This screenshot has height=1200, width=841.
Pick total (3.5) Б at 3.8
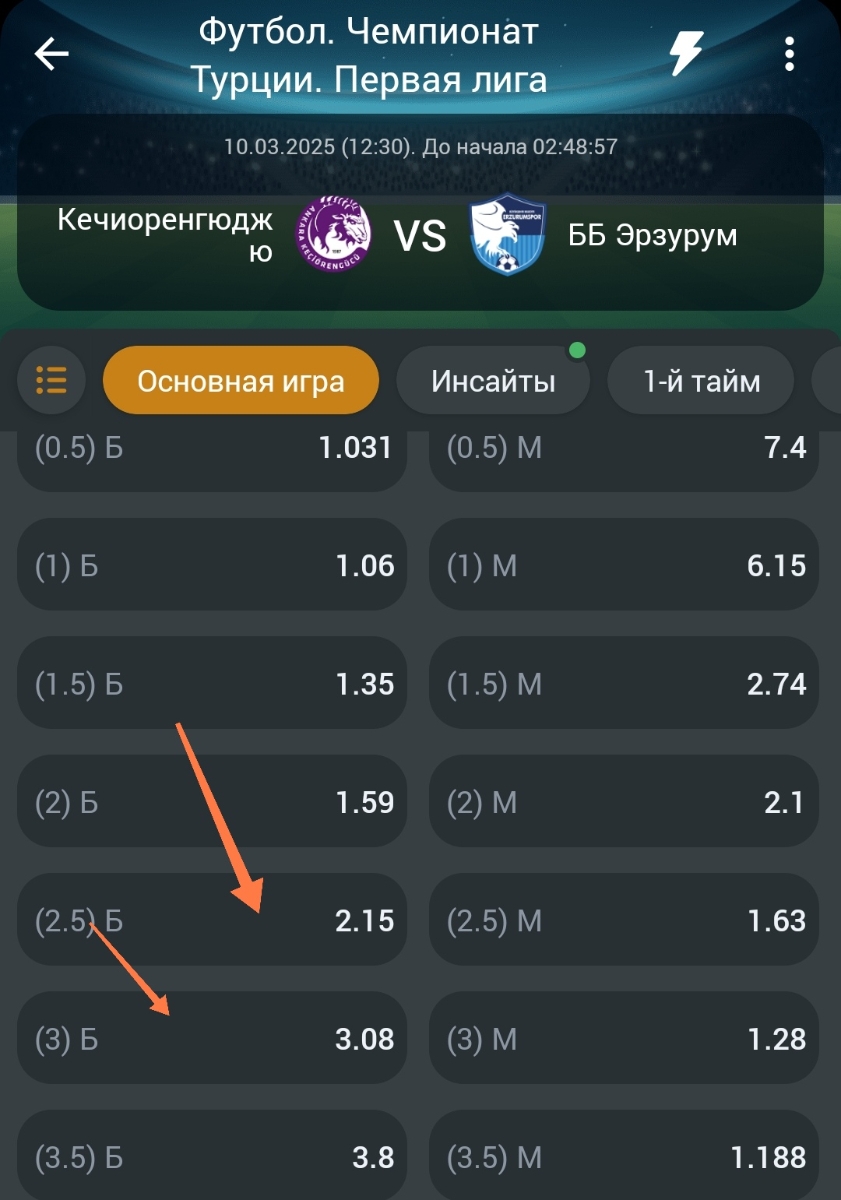click(x=212, y=1157)
